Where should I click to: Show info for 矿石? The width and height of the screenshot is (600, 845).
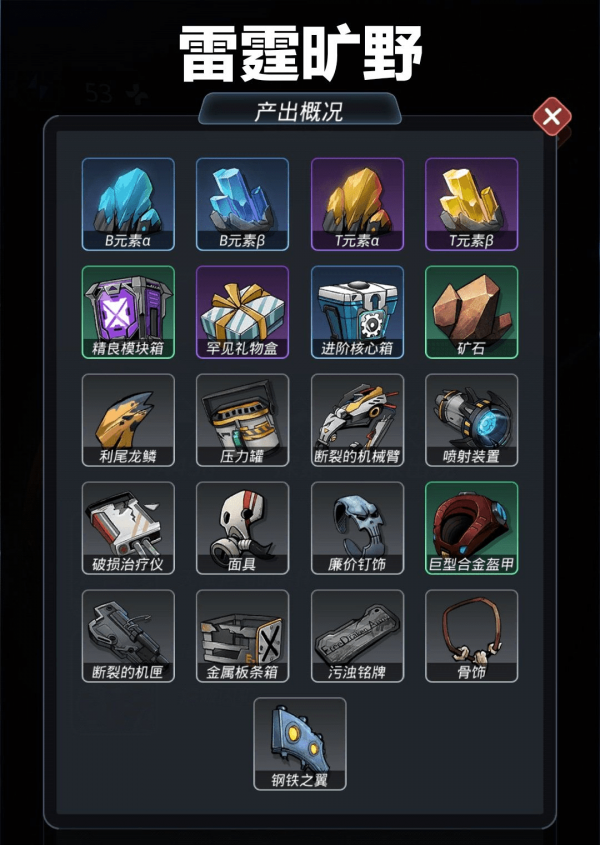pos(472,312)
